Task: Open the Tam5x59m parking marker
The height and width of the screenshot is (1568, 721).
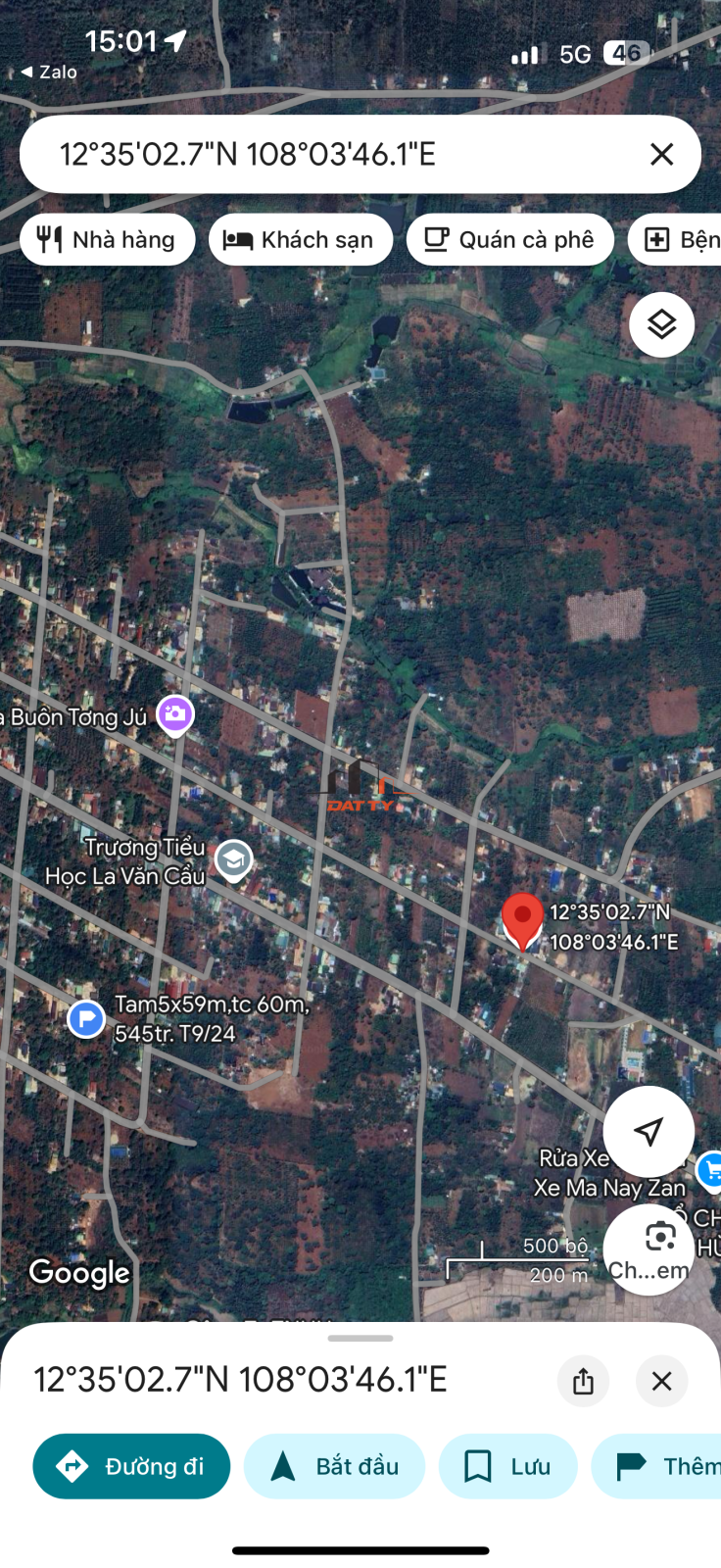Action: click(x=86, y=1019)
